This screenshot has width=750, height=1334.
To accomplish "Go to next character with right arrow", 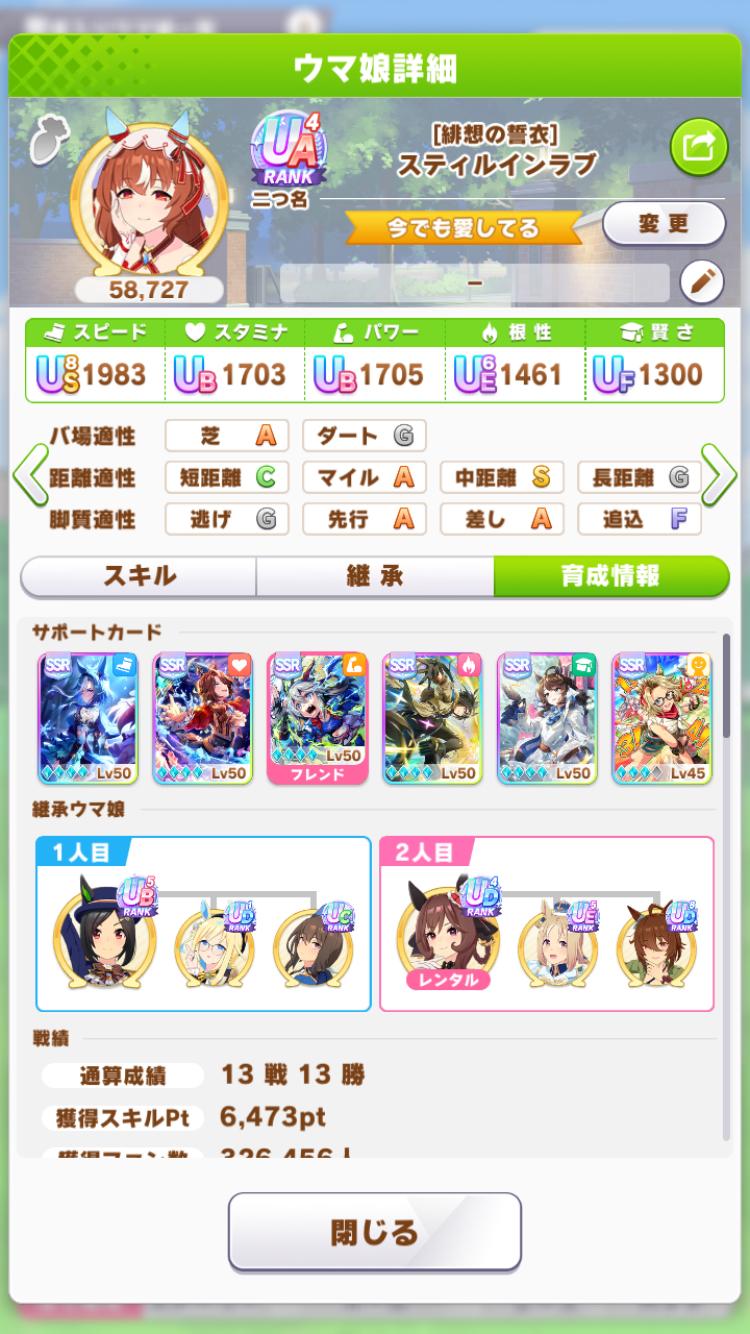I will point(719,478).
